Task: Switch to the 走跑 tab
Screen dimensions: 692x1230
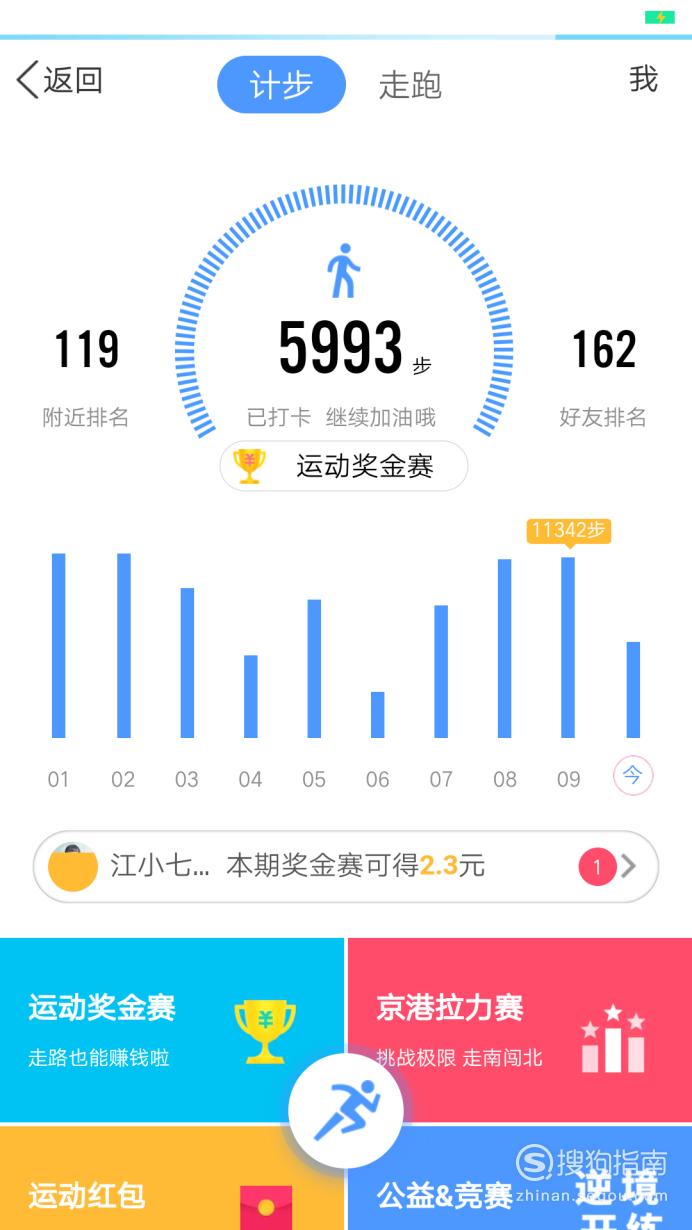Action: pos(410,85)
